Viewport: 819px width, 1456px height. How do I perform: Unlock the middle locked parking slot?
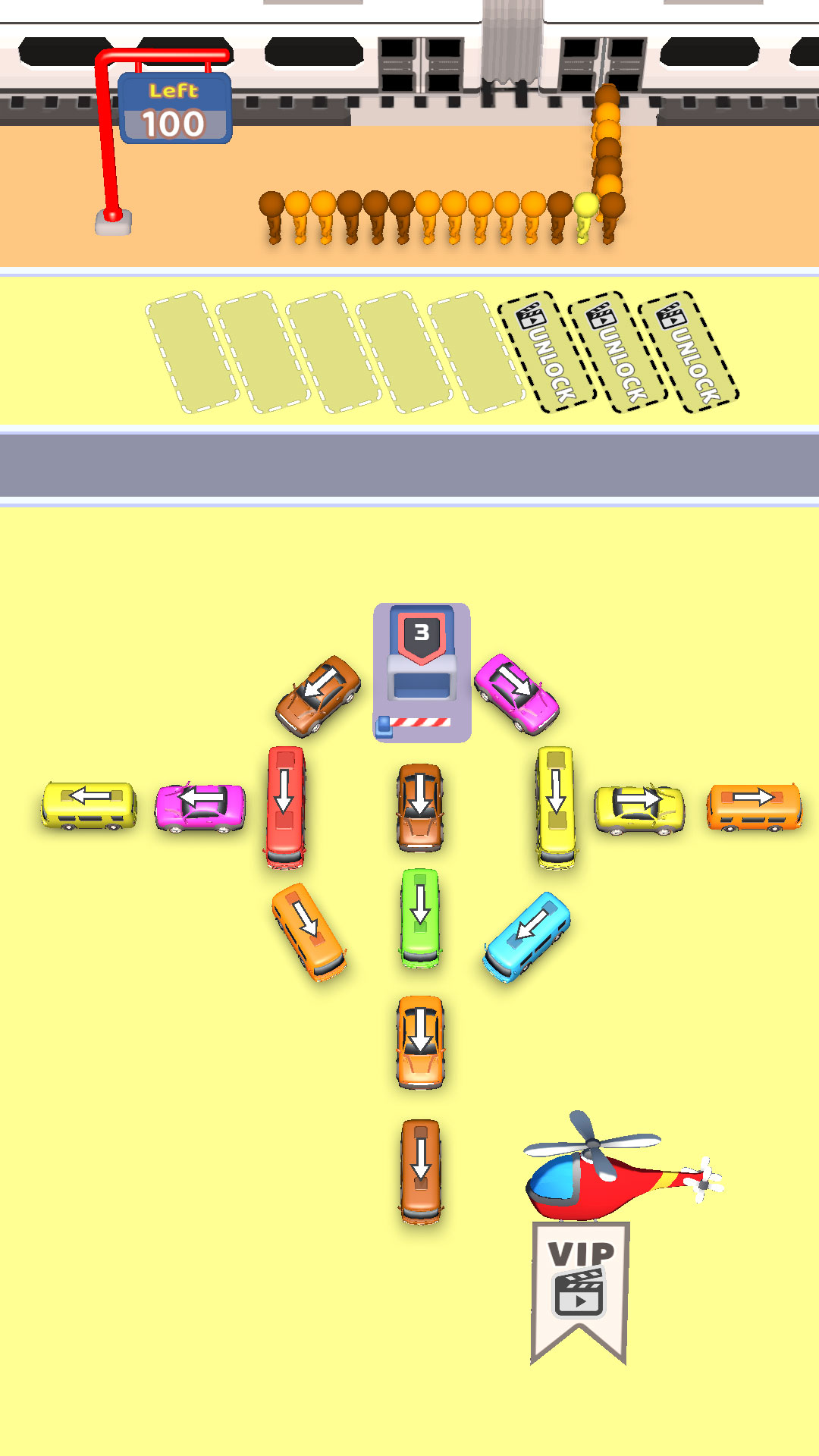(x=617, y=352)
